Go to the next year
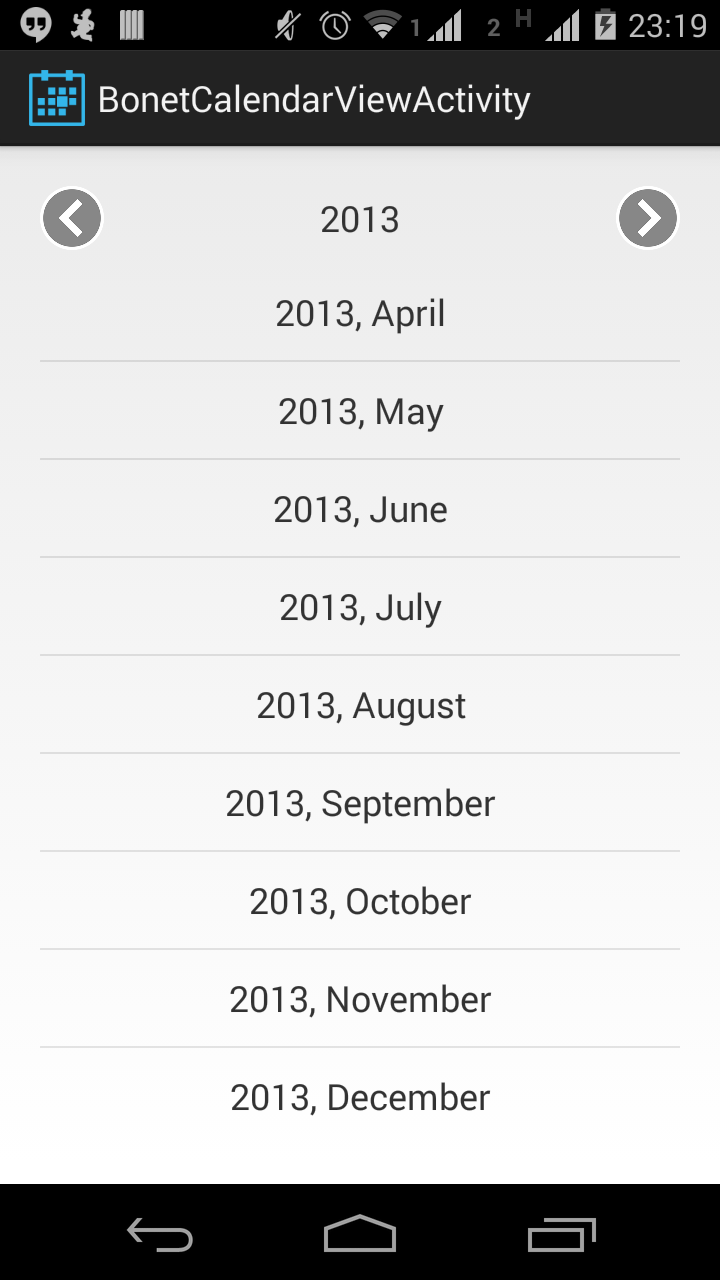The height and width of the screenshot is (1280, 720). [648, 218]
